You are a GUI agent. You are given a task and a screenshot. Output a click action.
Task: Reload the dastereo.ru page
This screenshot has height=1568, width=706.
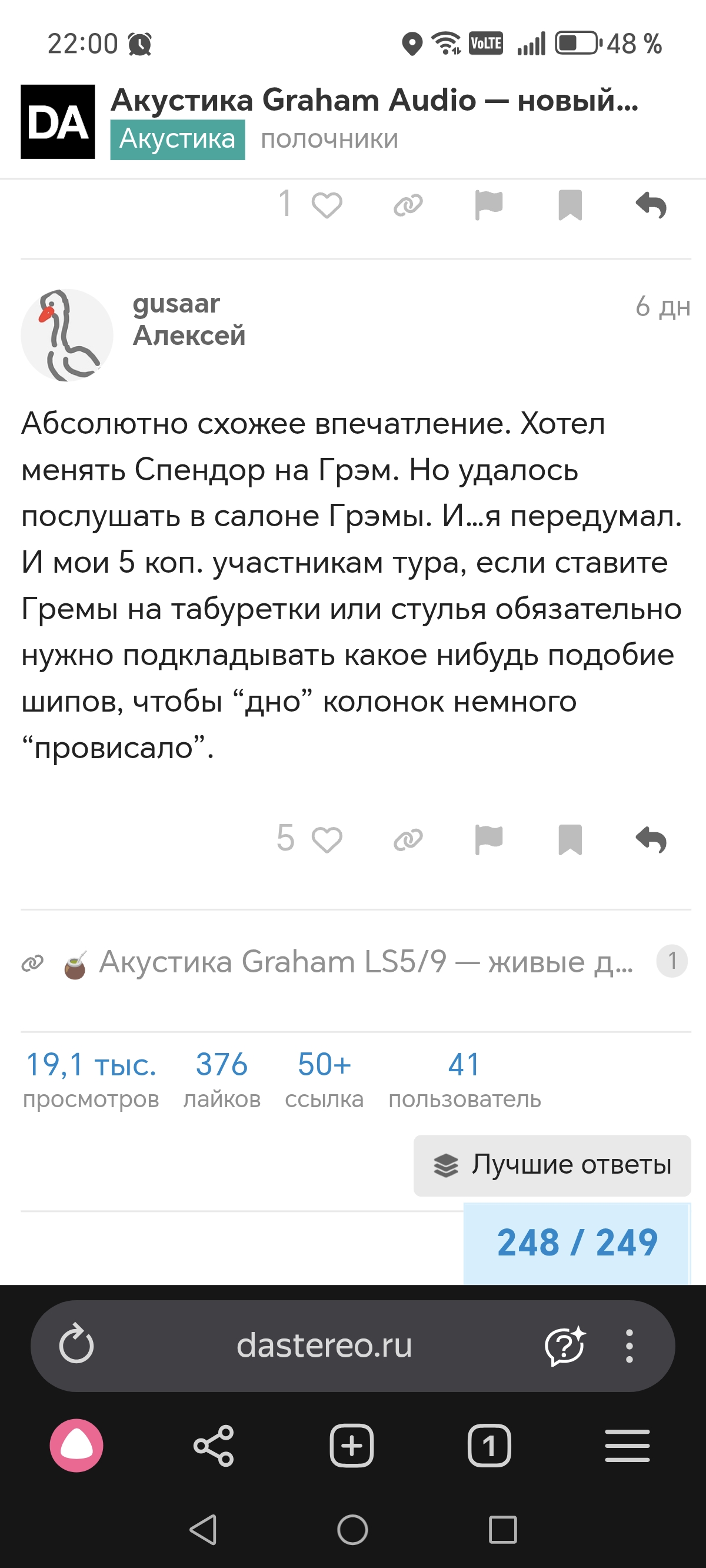[x=76, y=1345]
